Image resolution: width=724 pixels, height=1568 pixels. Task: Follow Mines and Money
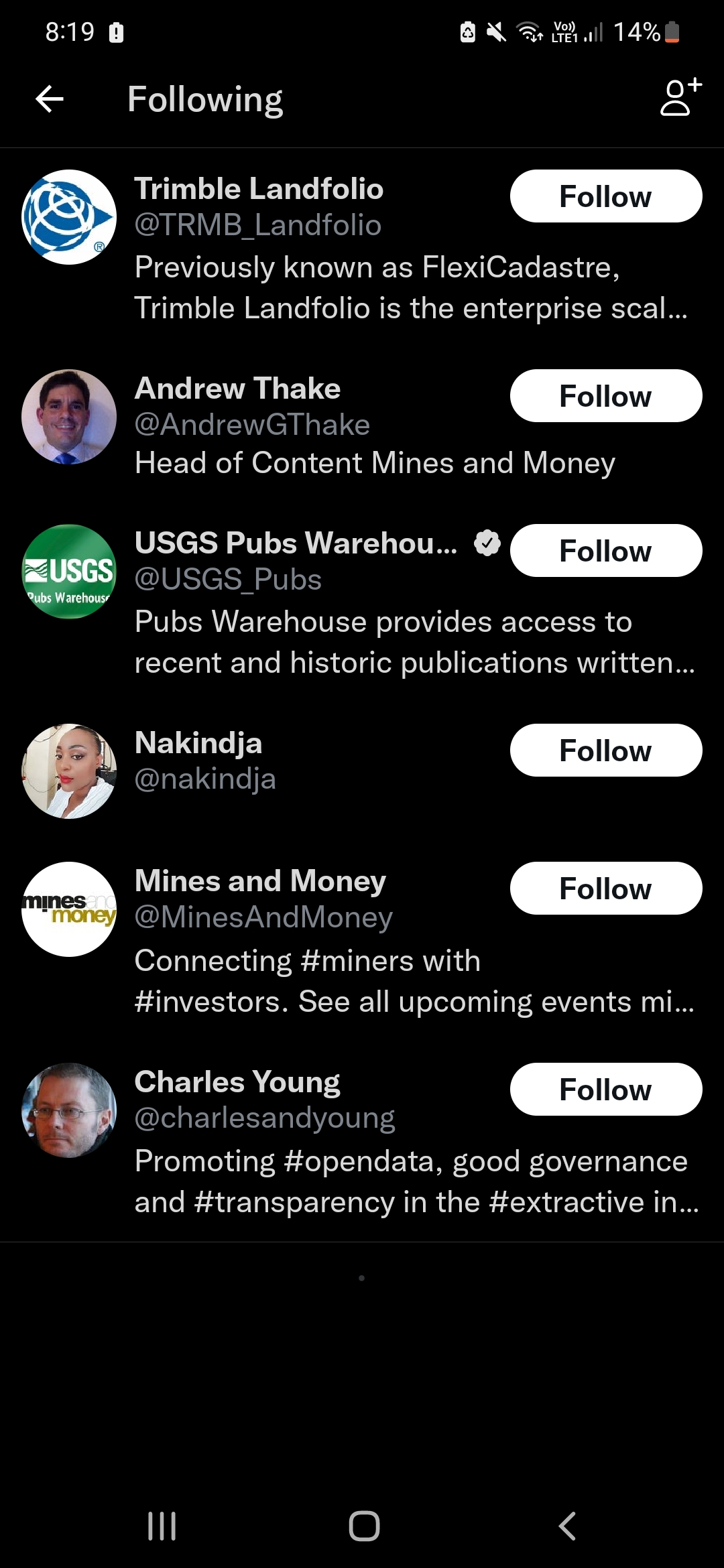click(x=605, y=889)
